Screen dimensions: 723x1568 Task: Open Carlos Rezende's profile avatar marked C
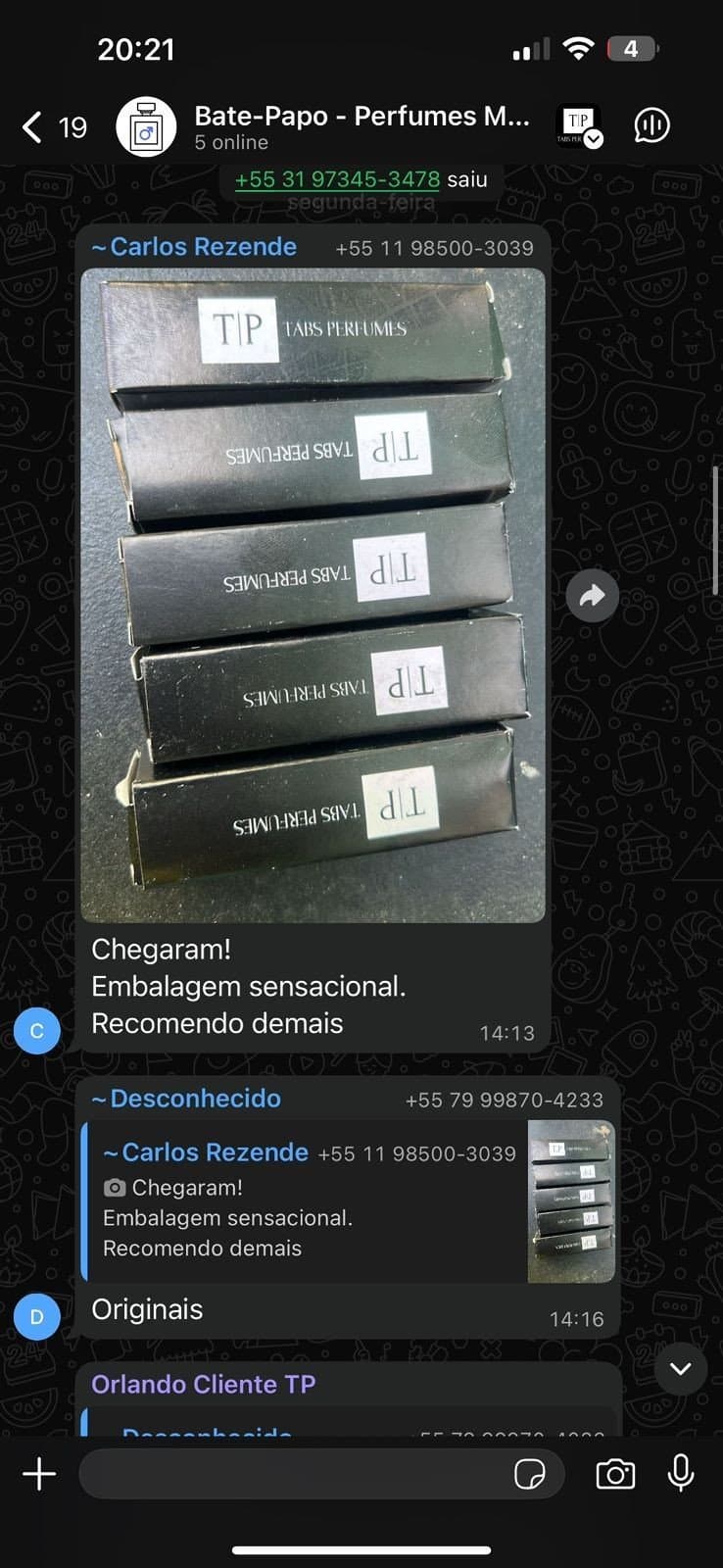point(36,1030)
